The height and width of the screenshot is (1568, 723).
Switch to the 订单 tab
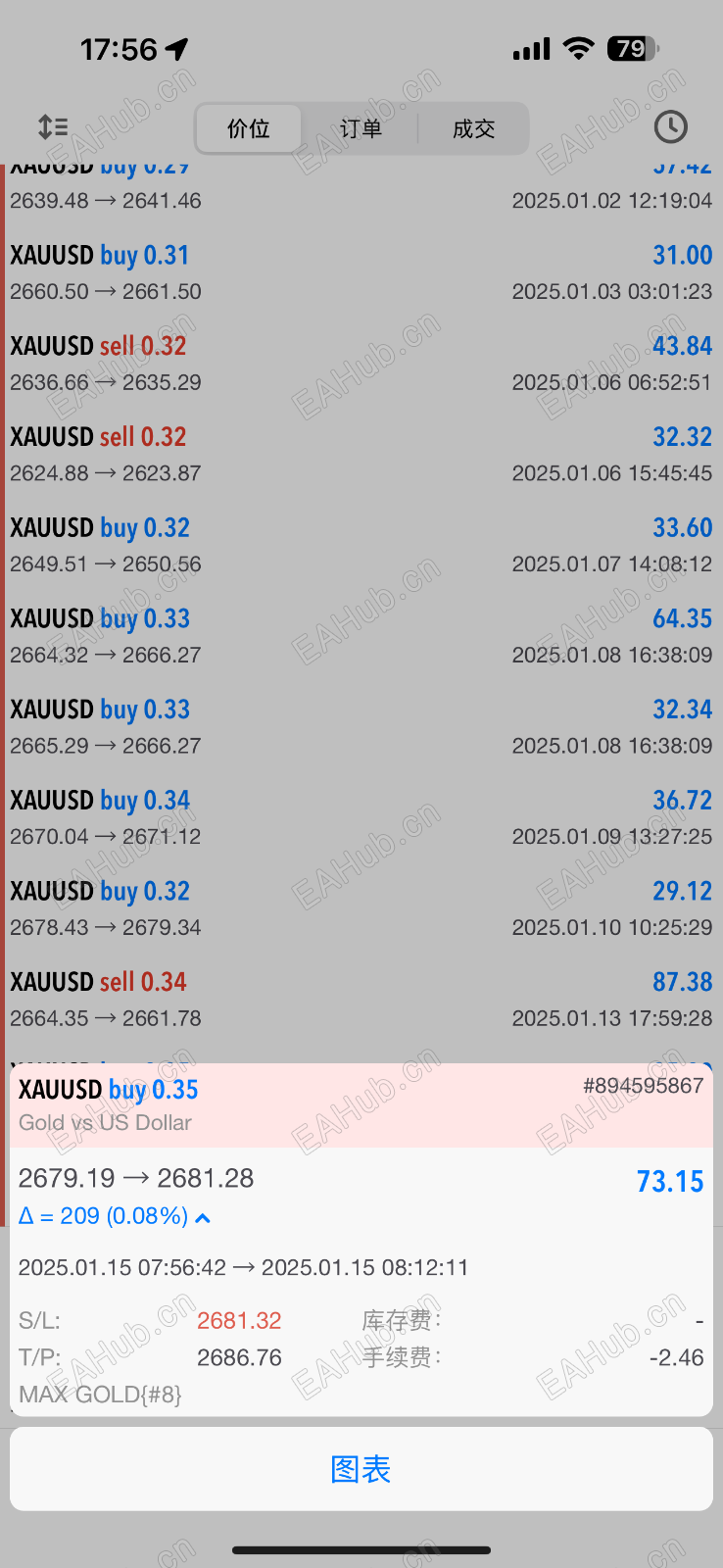tap(361, 129)
